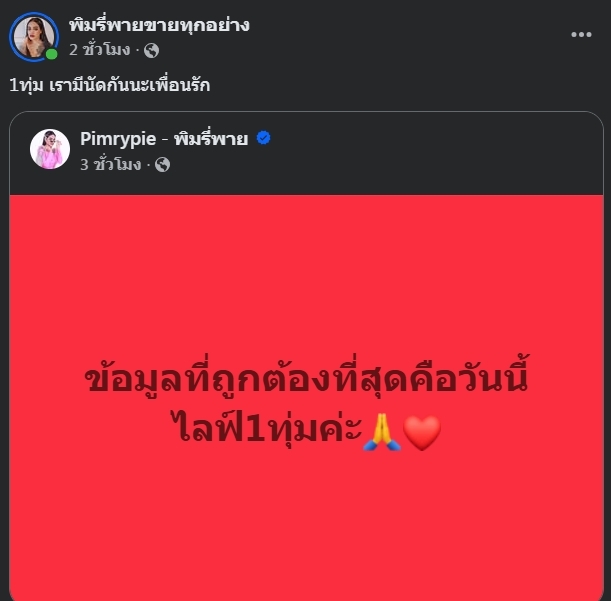Open the 3 ชั่วโมง shared post timestamp
The width and height of the screenshot is (611, 601).
coord(110,164)
